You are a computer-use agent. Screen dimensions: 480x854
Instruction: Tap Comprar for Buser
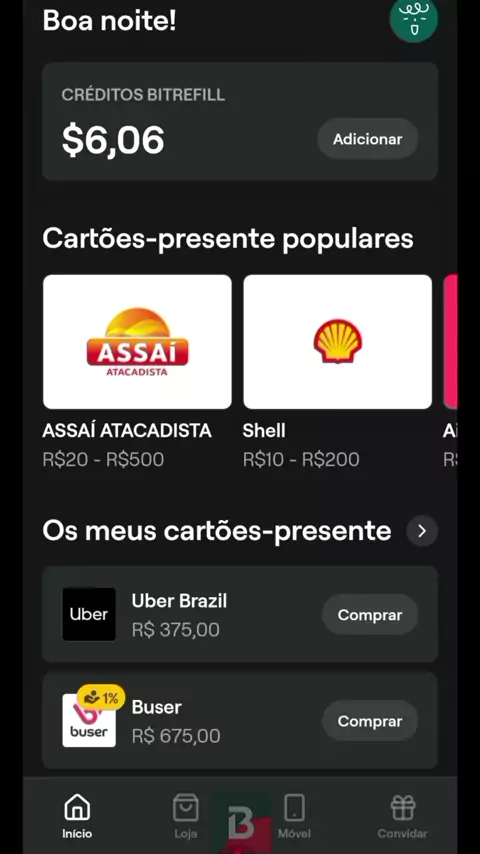click(369, 721)
